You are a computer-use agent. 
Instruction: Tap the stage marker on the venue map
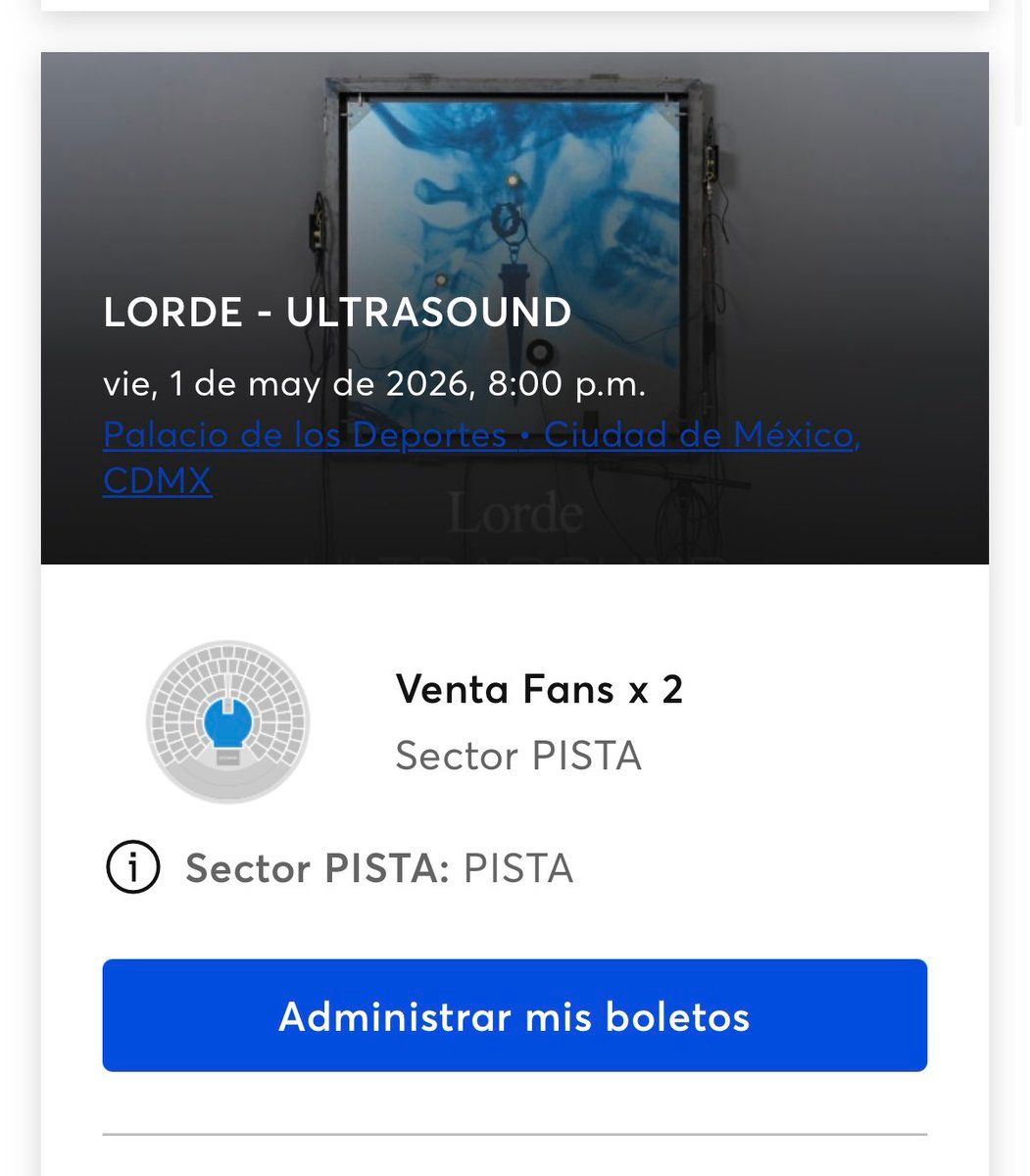(228, 758)
